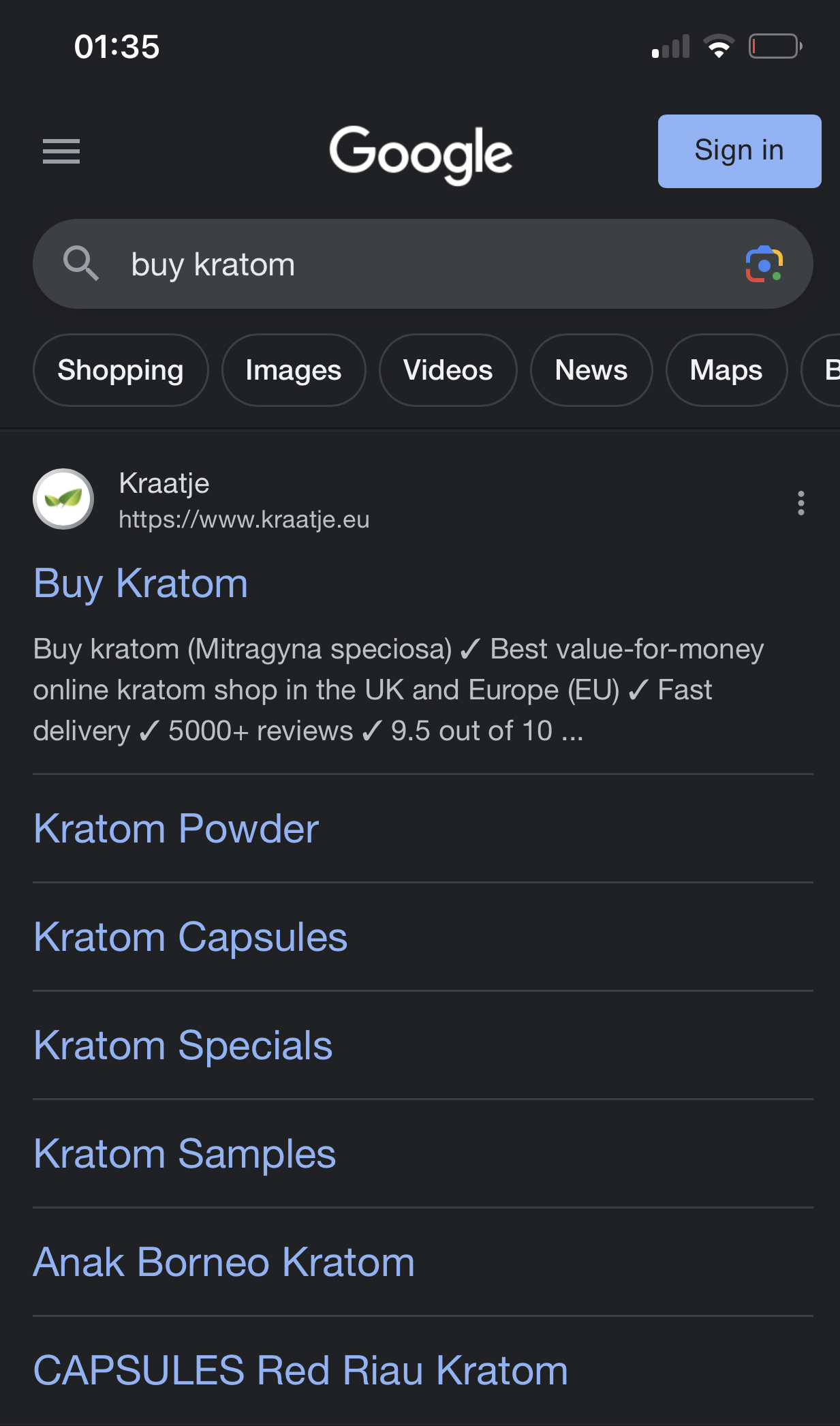The height and width of the screenshot is (1426, 840).
Task: Switch to the Images filter
Action: pyautogui.click(x=294, y=370)
